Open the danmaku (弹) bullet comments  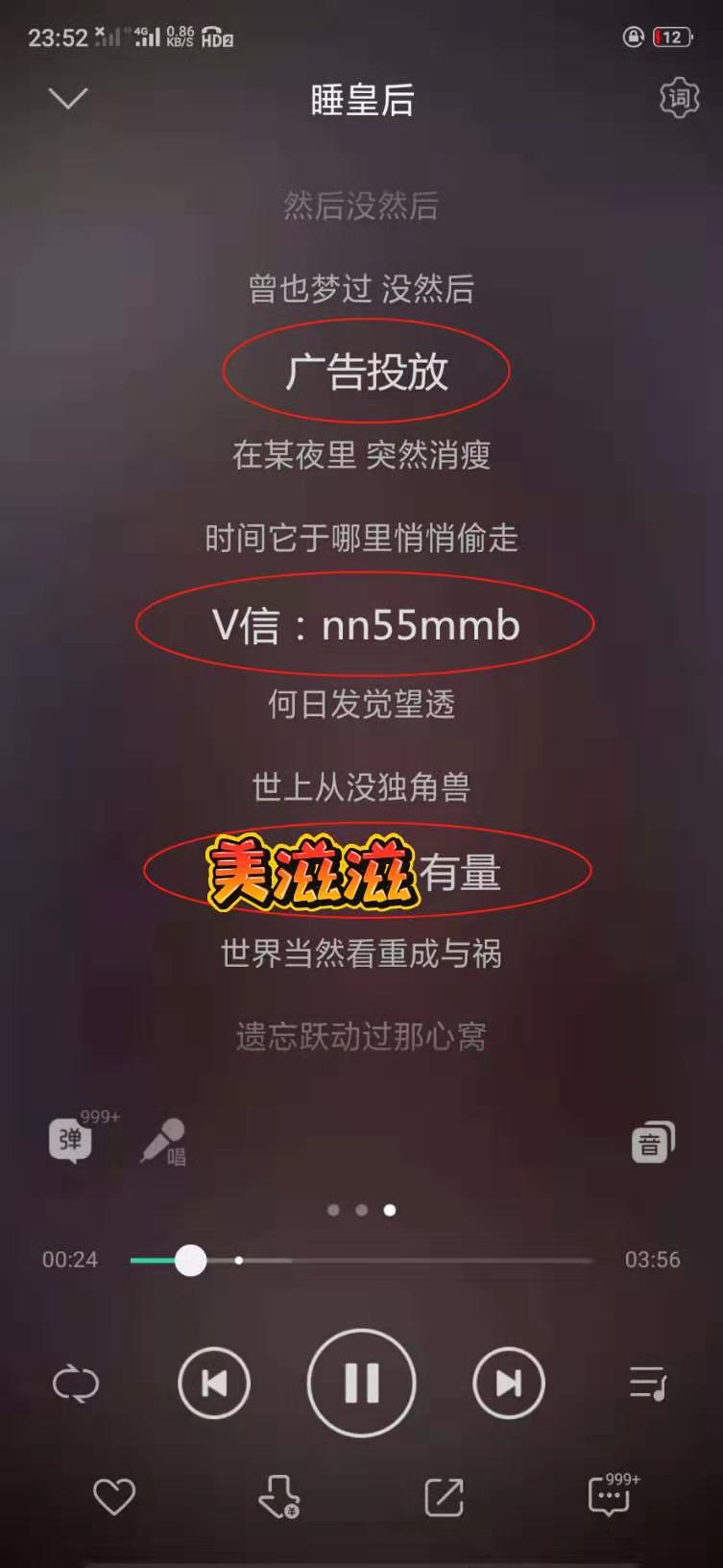[x=71, y=1141]
